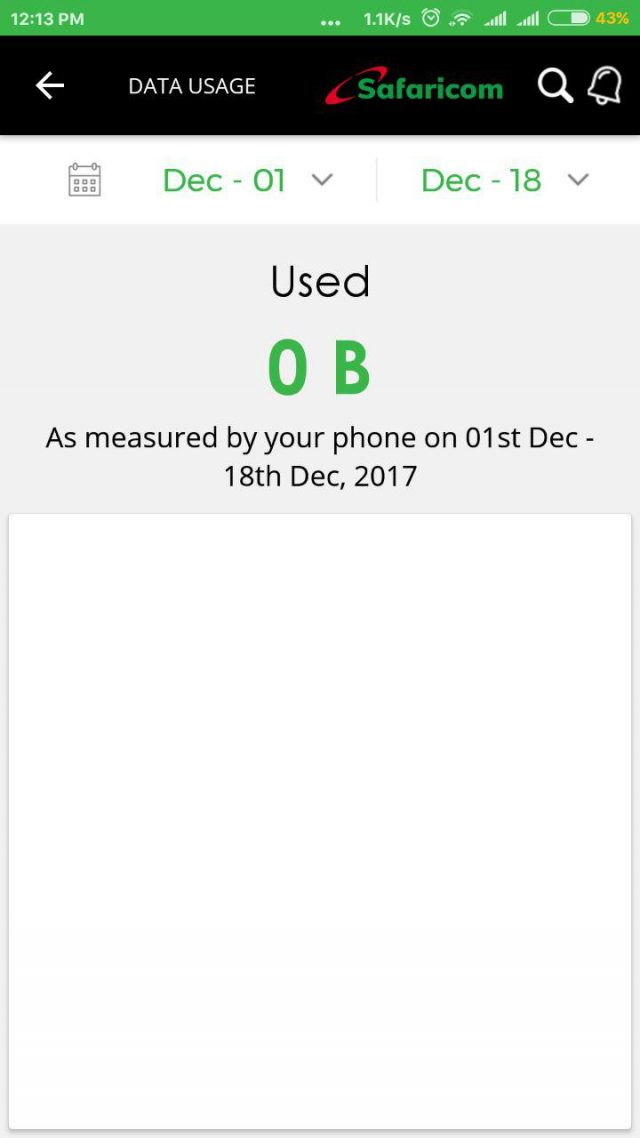Expand the Dec - 18 end date dropdown
Viewport: 640px width, 1138px height.
(504, 180)
